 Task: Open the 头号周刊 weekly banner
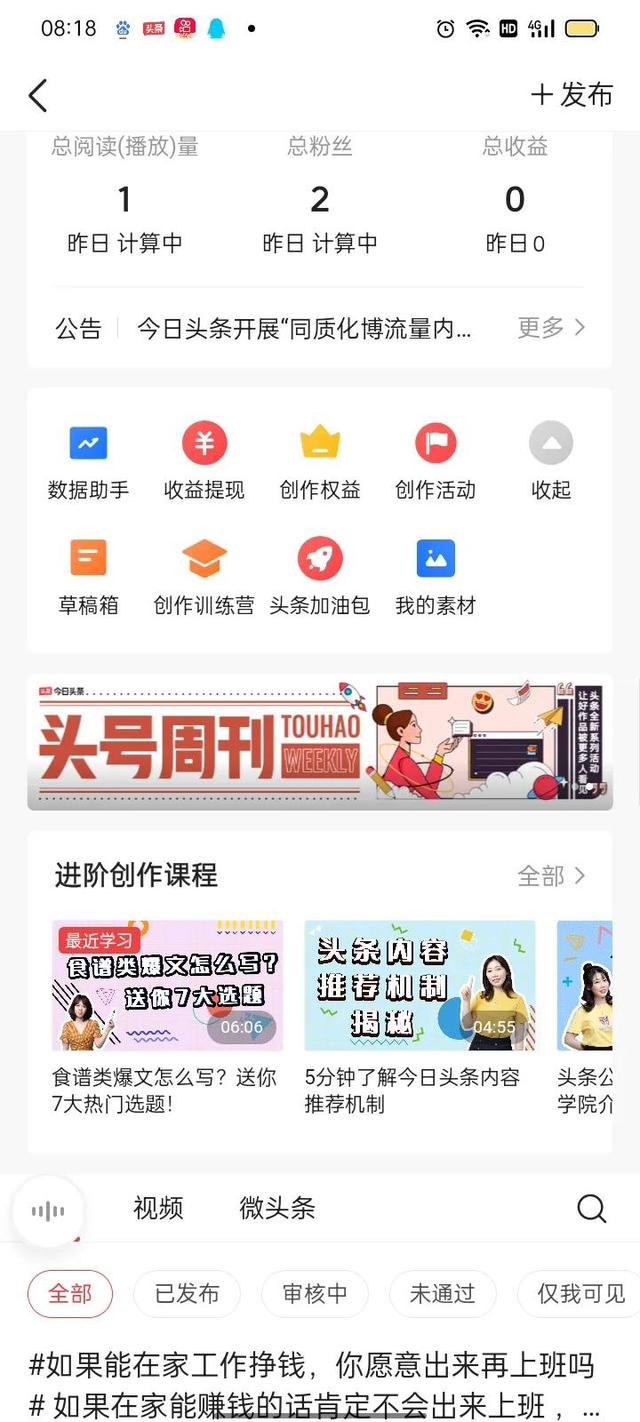pyautogui.click(x=320, y=741)
